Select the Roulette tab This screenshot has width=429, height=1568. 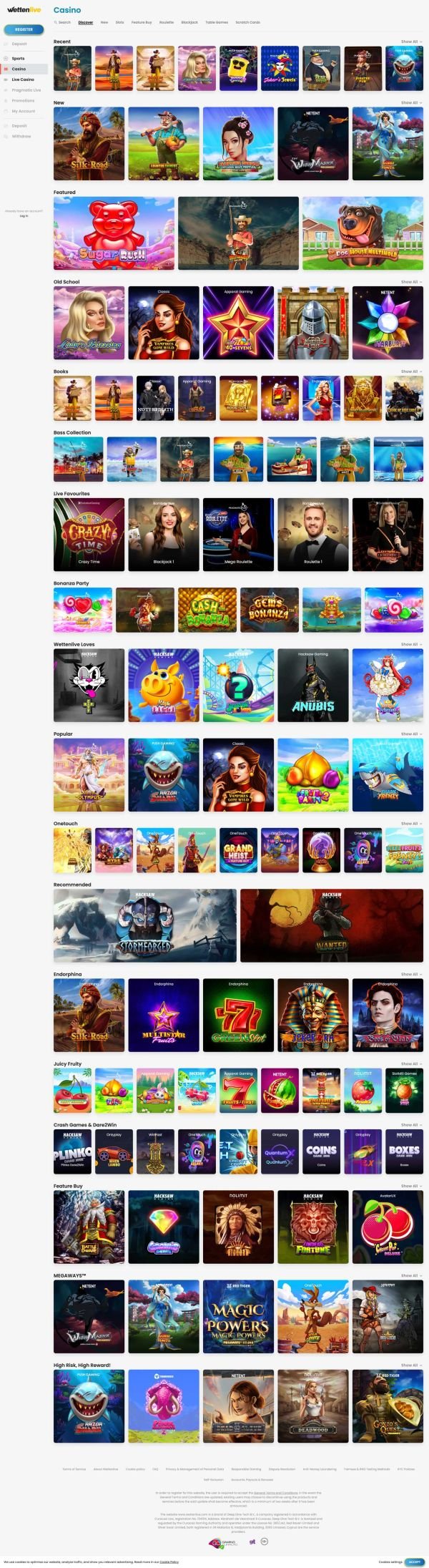[x=166, y=22]
